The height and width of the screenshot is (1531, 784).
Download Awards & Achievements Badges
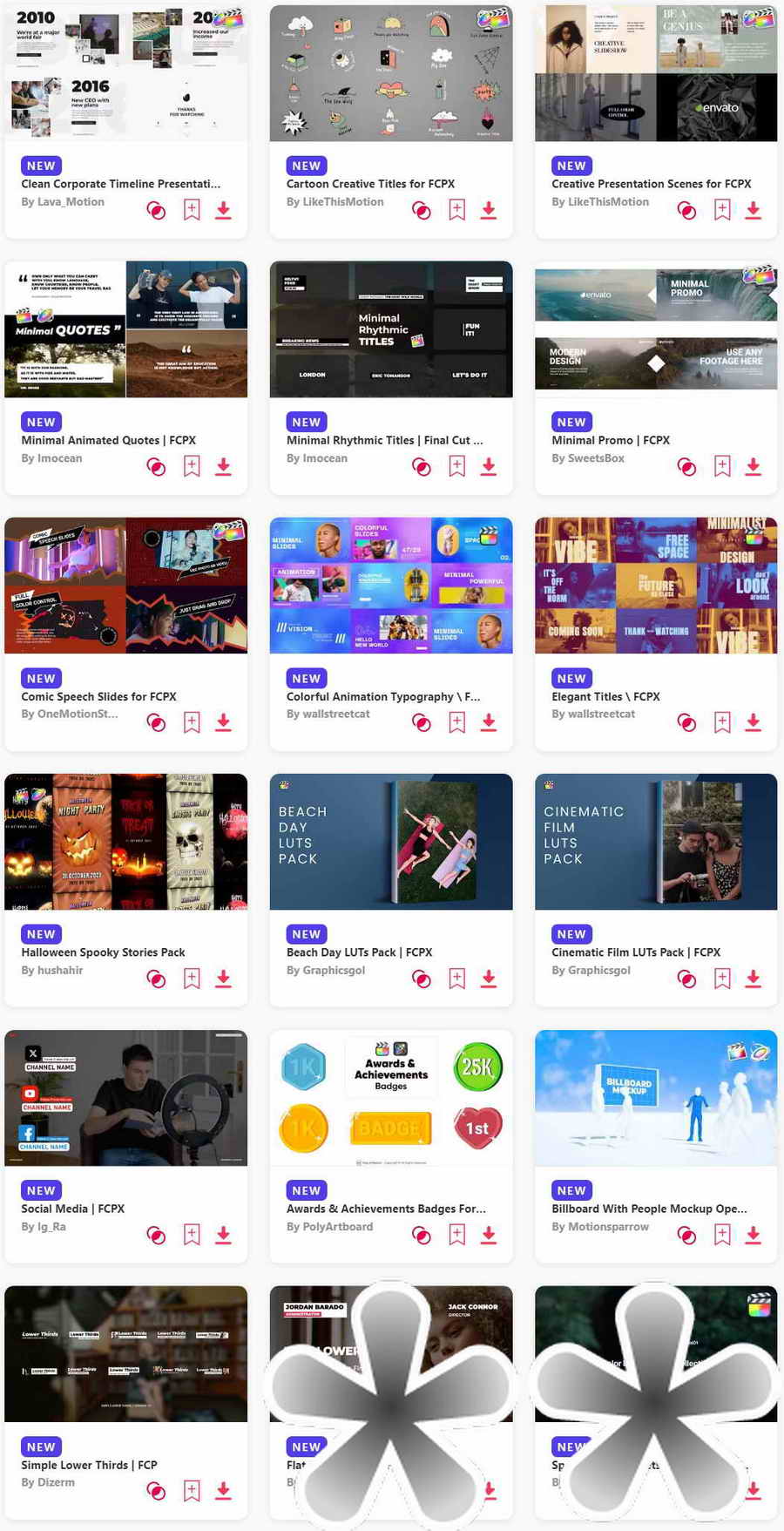pyautogui.click(x=489, y=1235)
